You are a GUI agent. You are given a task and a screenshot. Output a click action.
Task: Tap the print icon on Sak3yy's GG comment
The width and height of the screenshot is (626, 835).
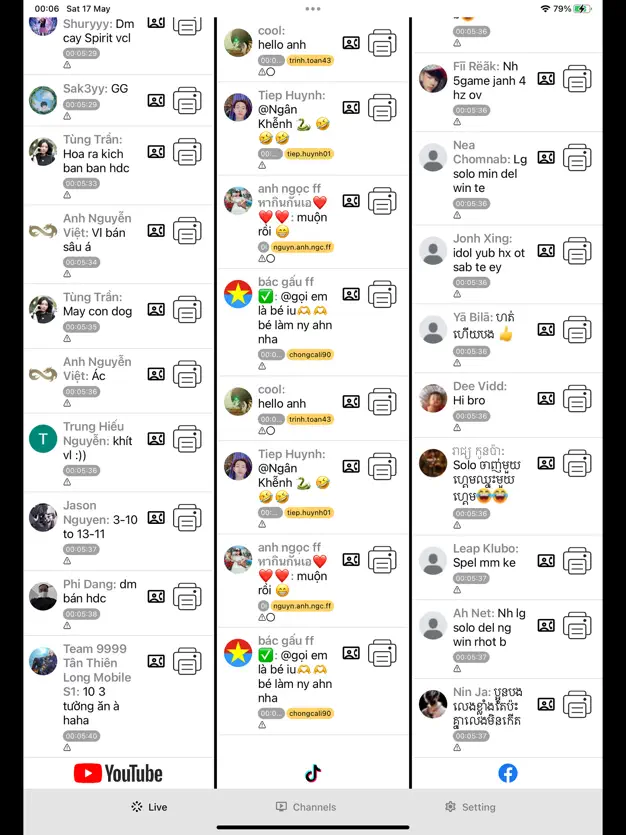pyautogui.click(x=187, y=100)
